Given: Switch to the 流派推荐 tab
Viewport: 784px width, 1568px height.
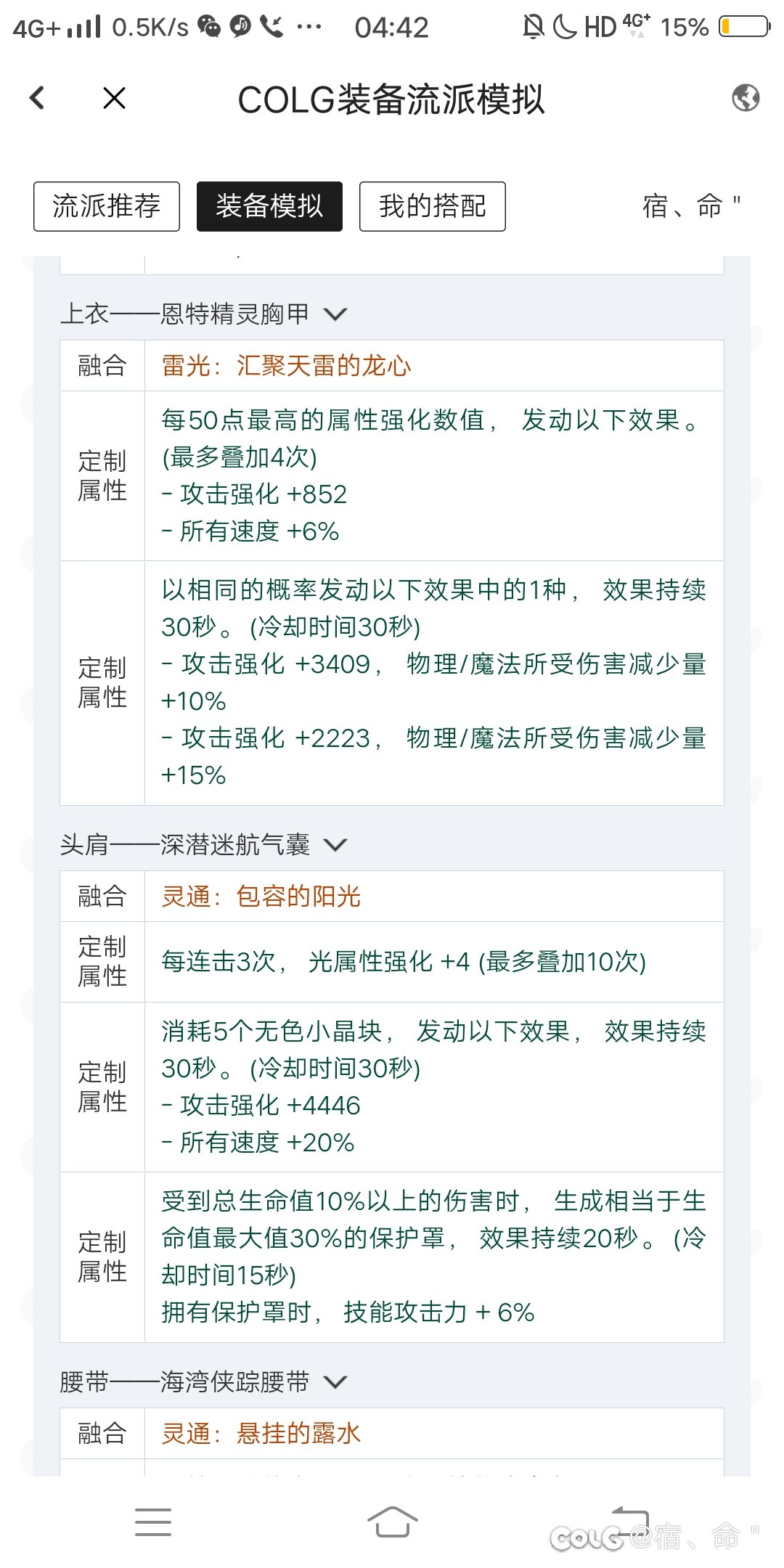Looking at the screenshot, I should [107, 206].
